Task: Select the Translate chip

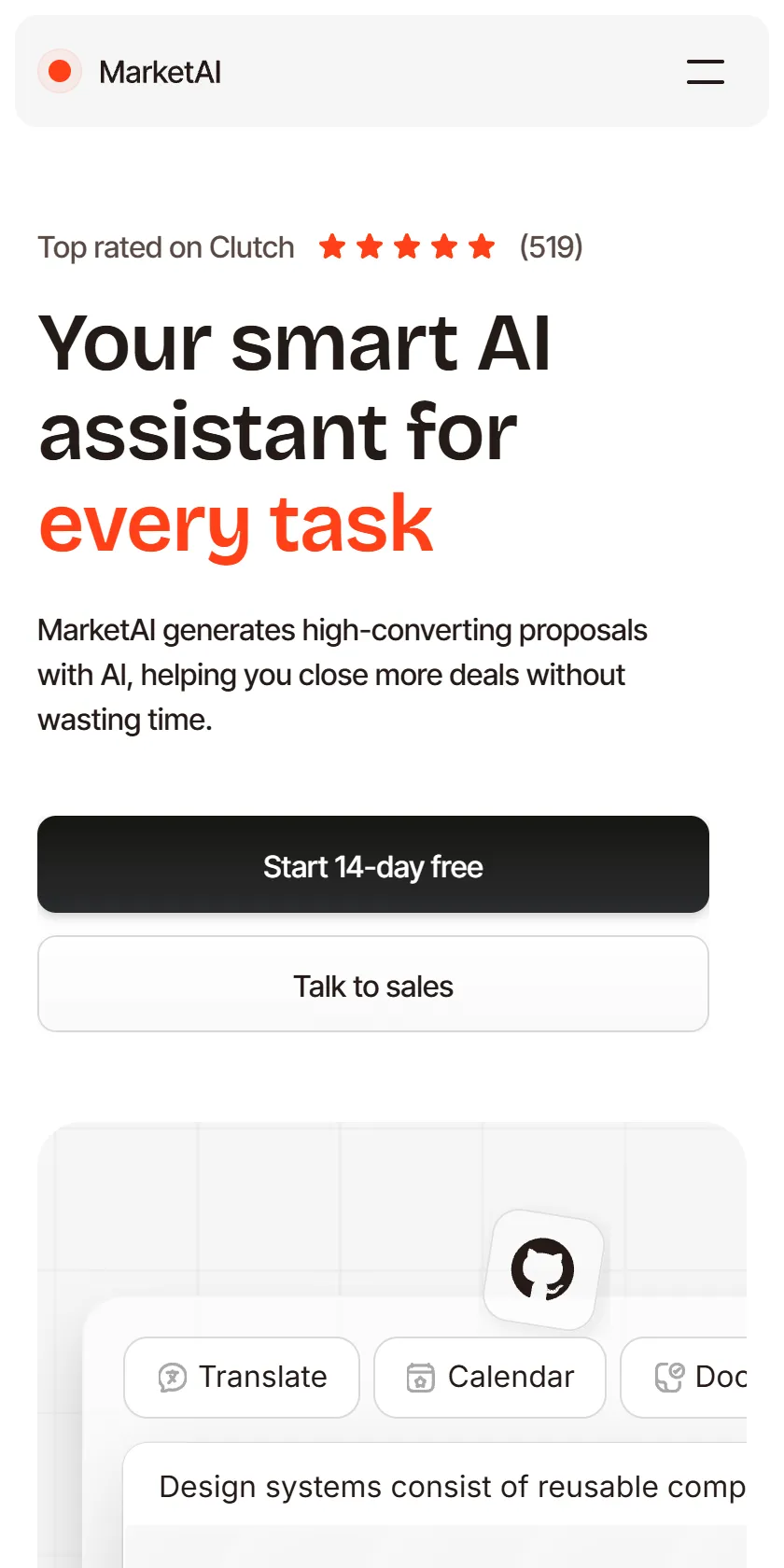Action: (242, 1378)
